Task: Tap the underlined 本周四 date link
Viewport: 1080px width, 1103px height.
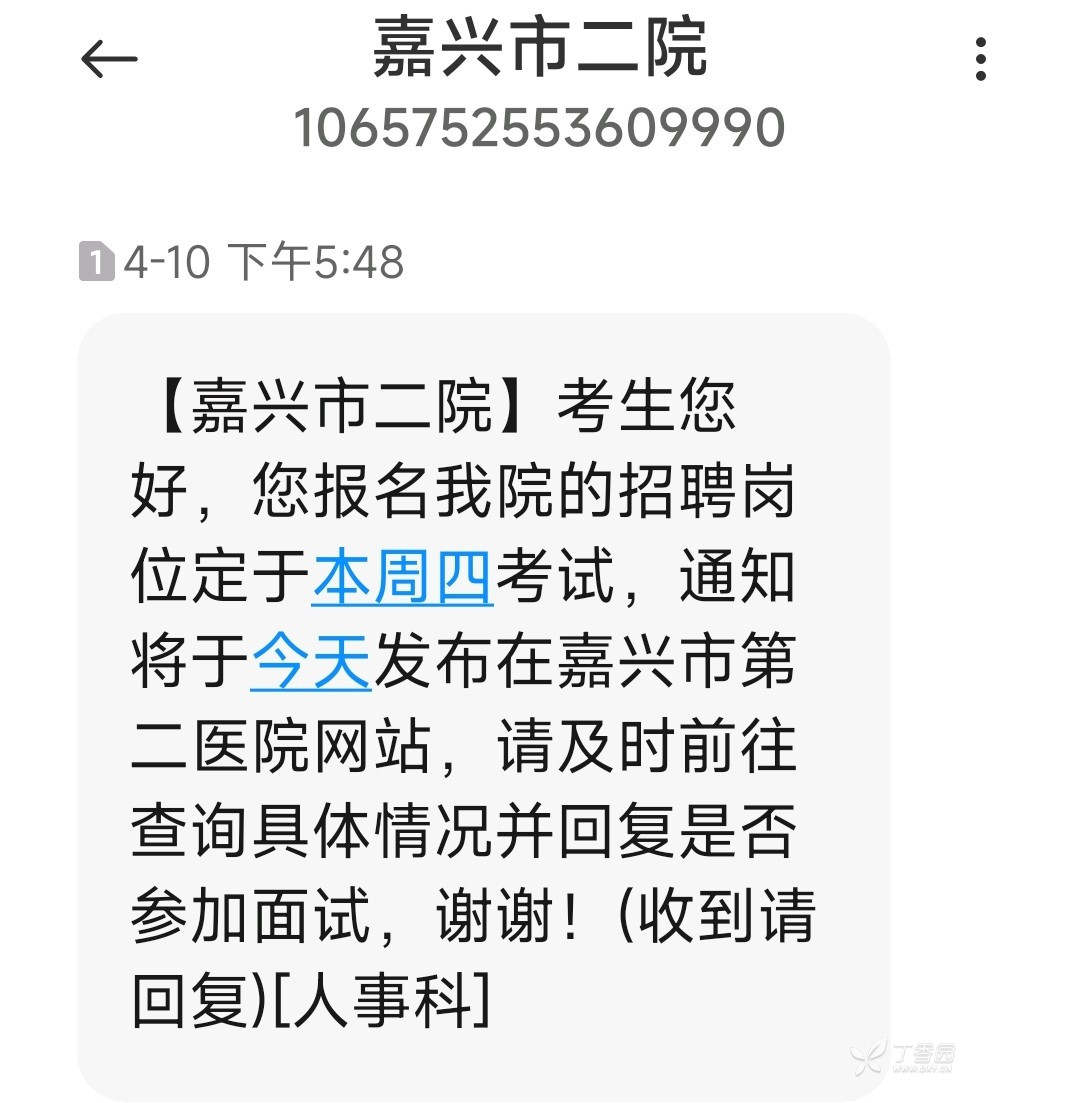Action: pyautogui.click(x=402, y=579)
